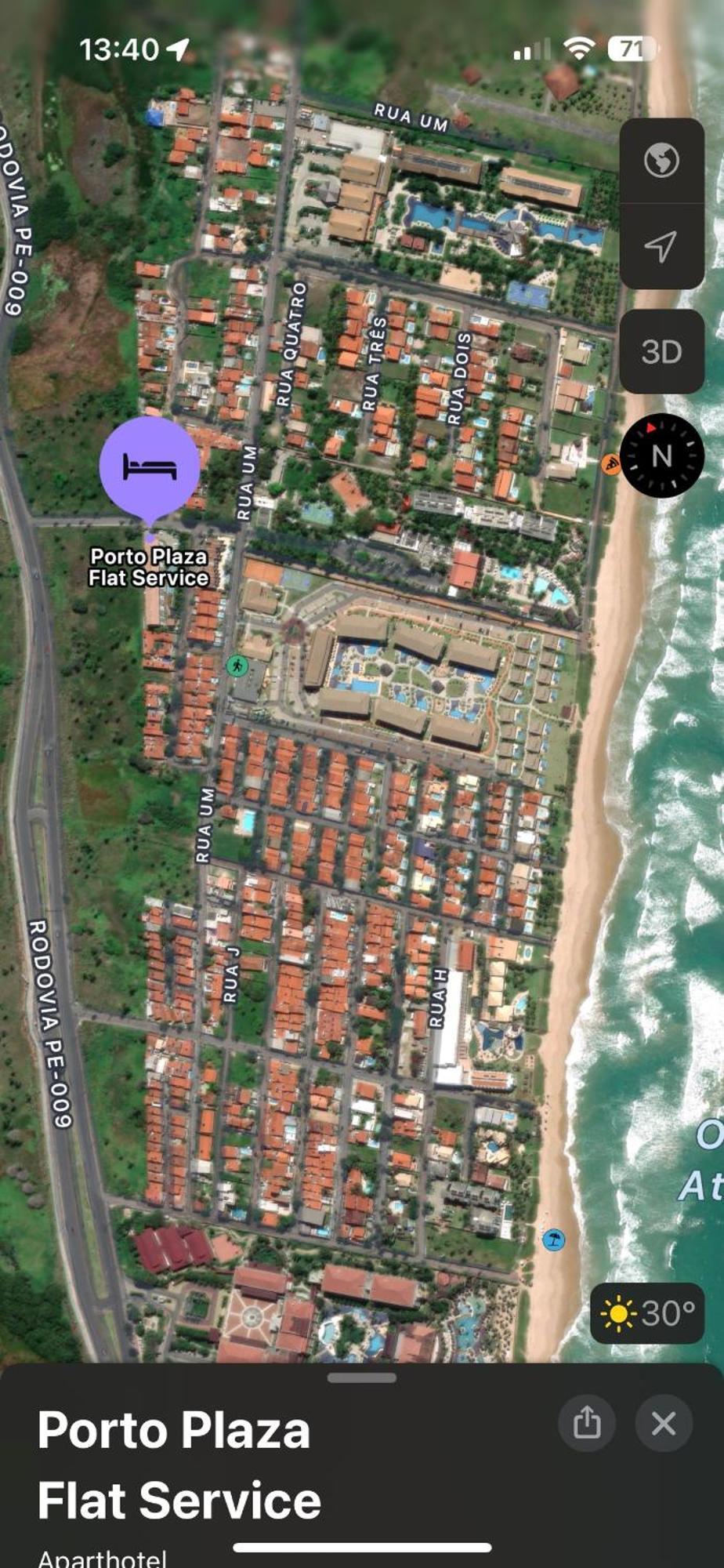
Task: Tap the blue beach umbrella marker
Action: [x=554, y=1240]
